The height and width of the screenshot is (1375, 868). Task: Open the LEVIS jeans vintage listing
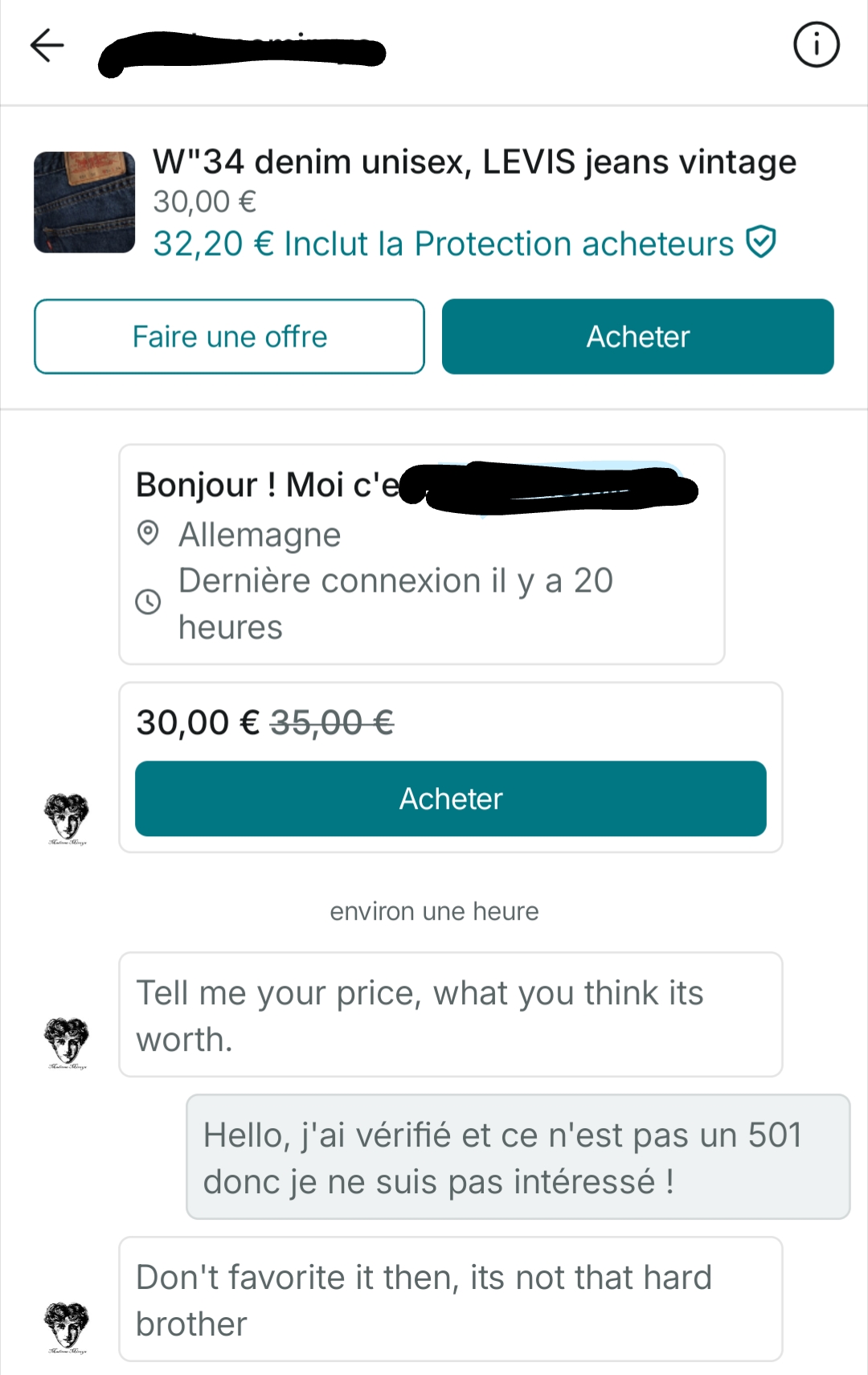click(x=474, y=162)
